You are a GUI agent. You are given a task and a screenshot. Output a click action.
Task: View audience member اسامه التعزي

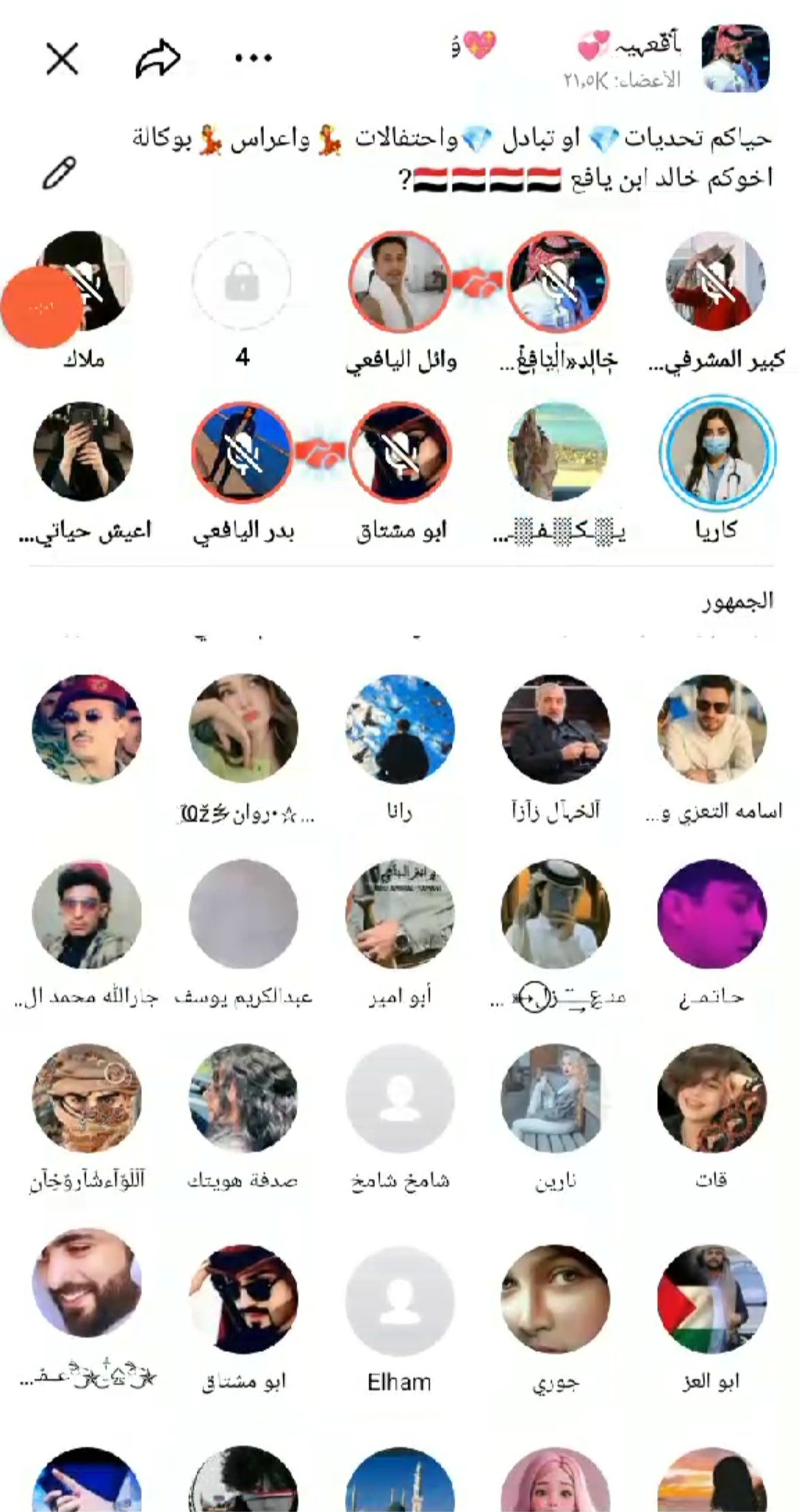(x=712, y=729)
